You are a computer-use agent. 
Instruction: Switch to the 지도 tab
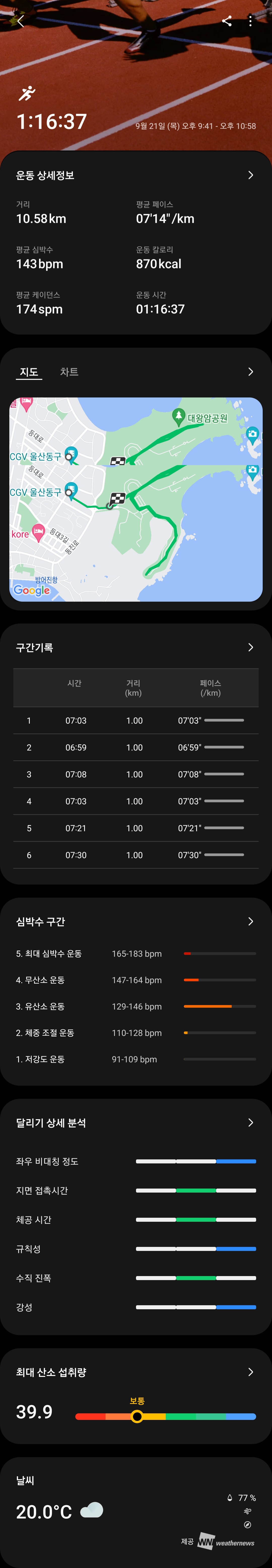tap(29, 372)
